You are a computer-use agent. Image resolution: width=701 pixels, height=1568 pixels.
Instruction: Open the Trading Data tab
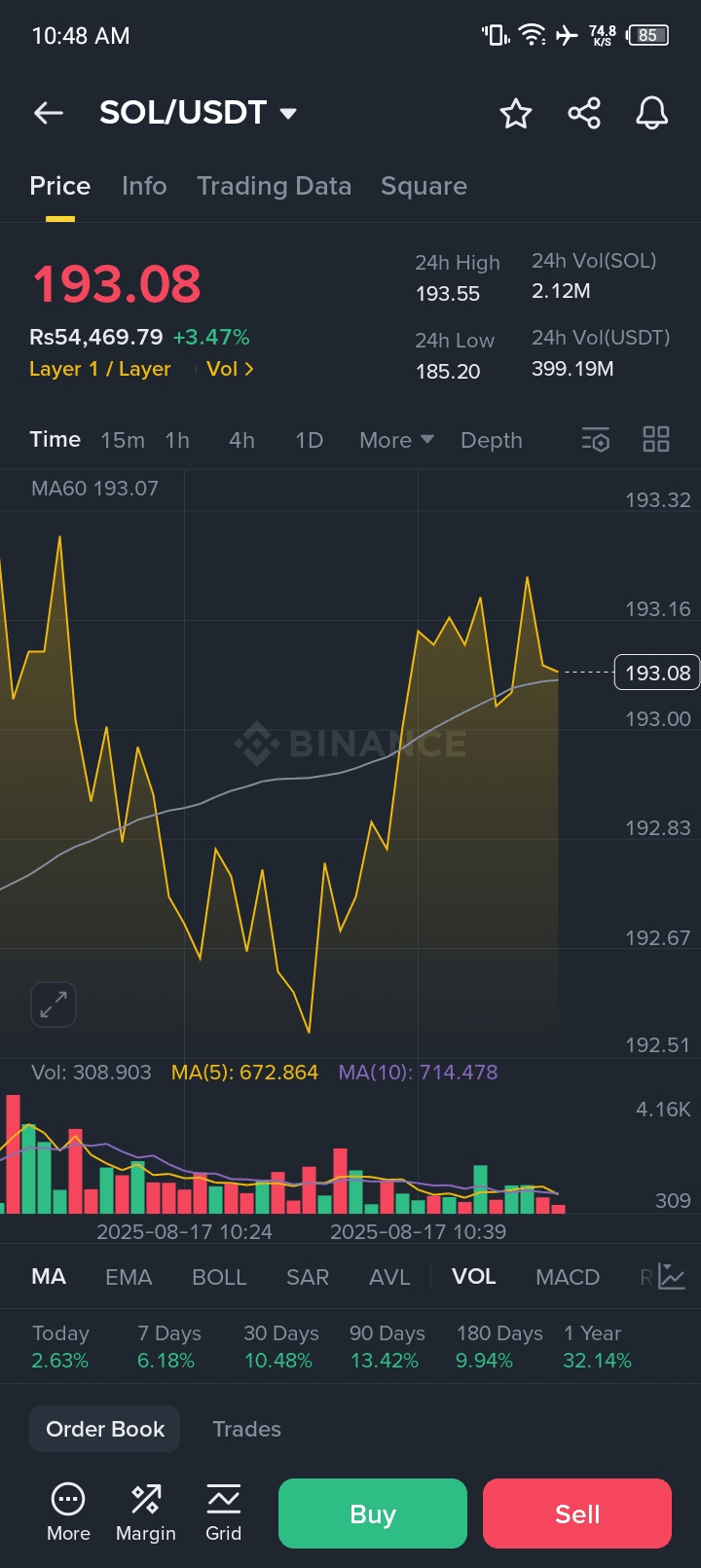point(274,186)
